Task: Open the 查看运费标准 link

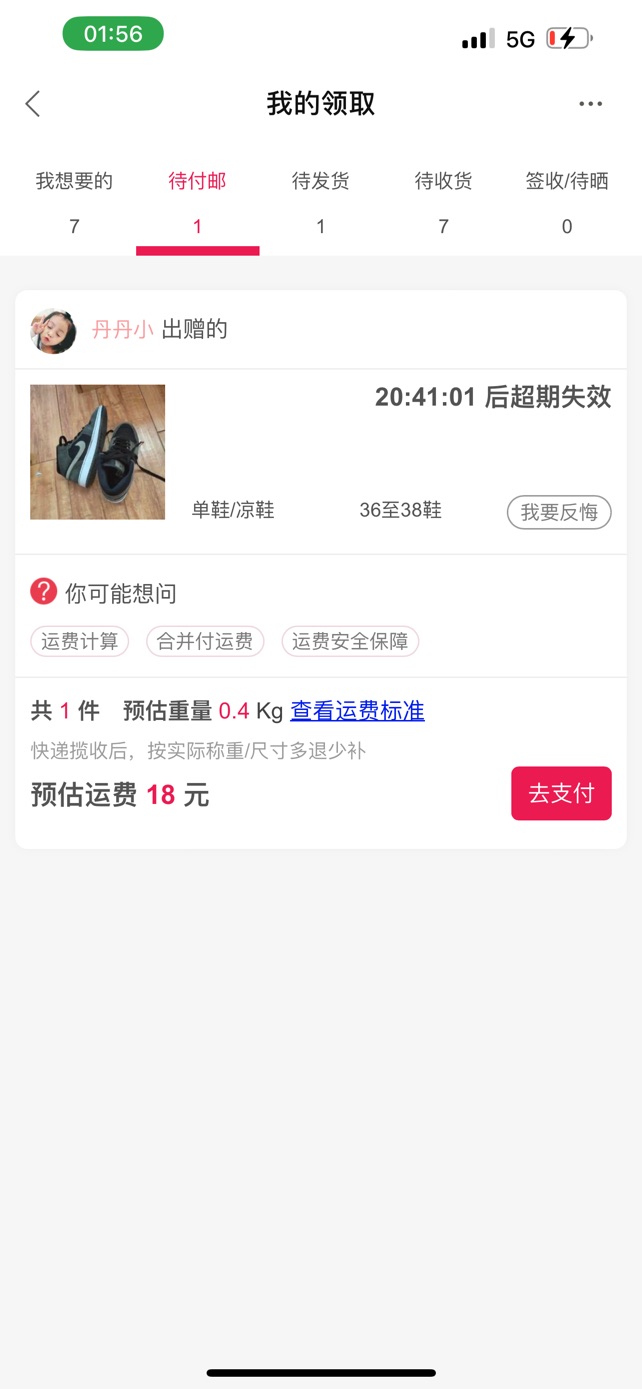Action: pos(357,711)
